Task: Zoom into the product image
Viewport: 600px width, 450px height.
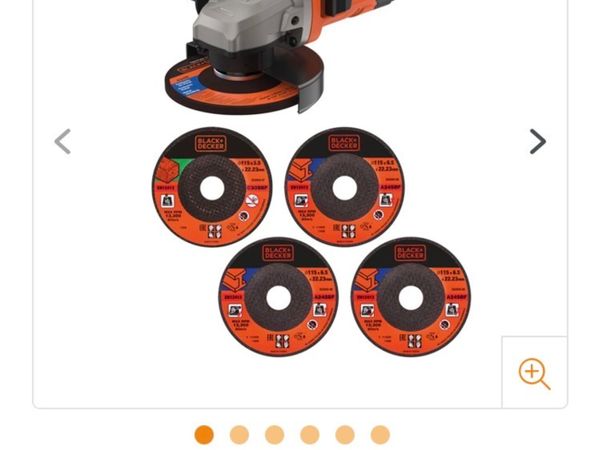Action: tap(534, 372)
